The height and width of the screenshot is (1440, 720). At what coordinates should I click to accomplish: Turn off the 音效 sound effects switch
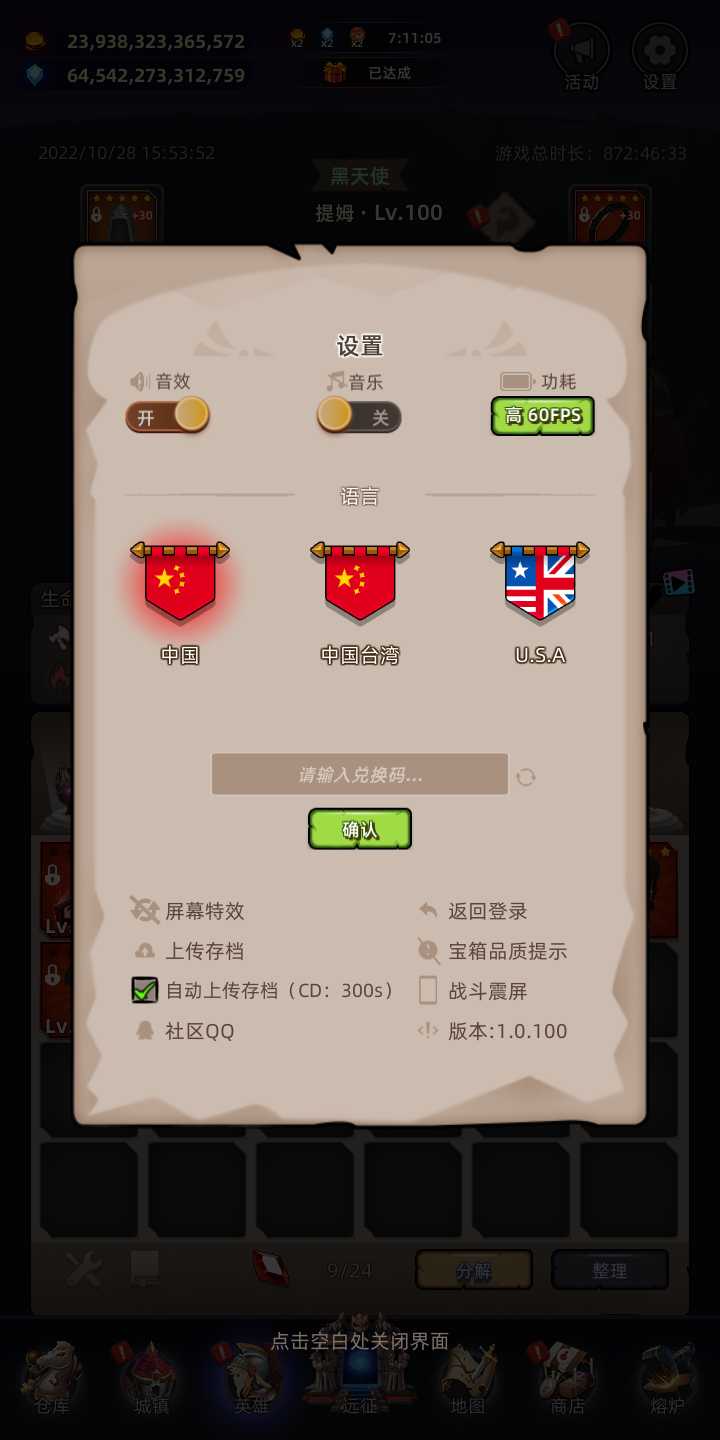tap(167, 416)
